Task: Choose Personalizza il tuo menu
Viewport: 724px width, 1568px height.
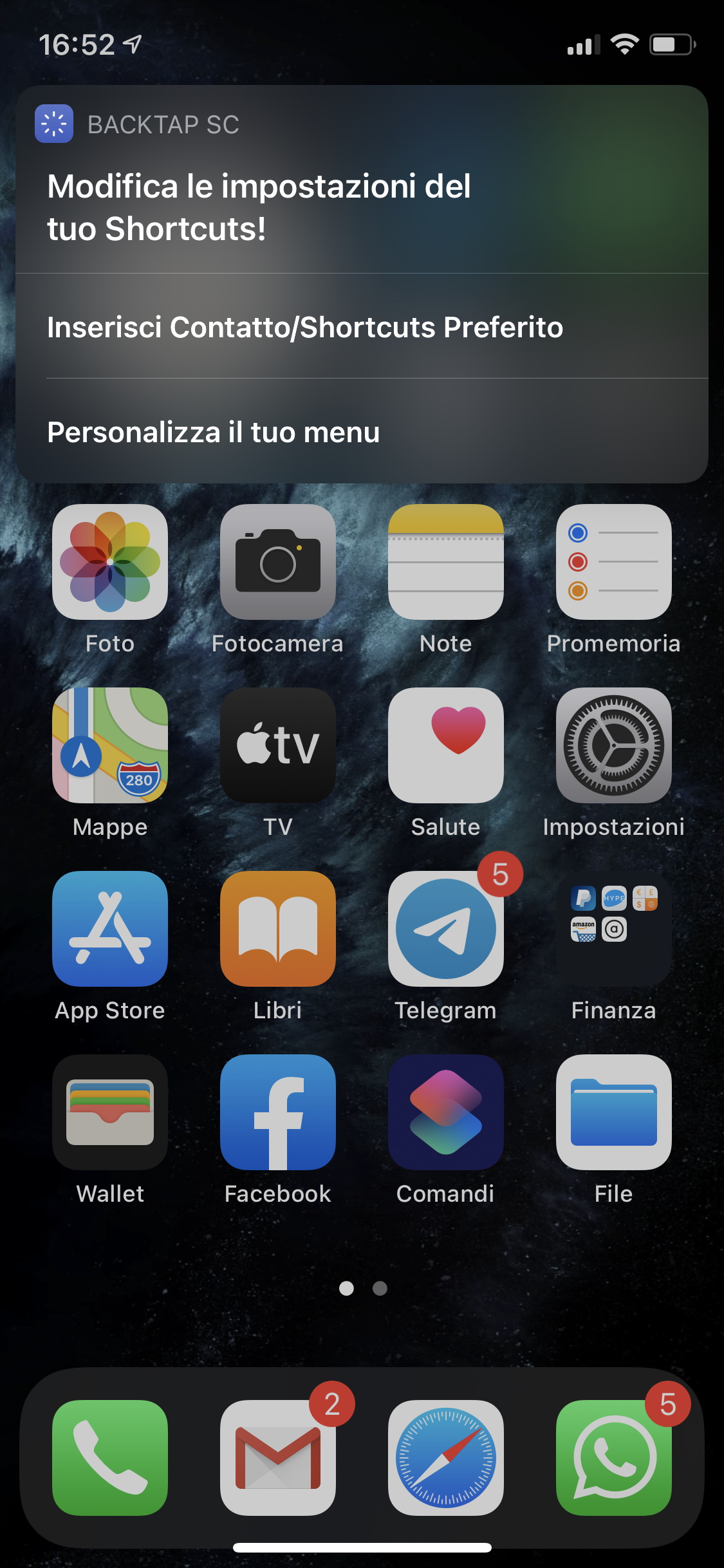Action: pyautogui.click(x=214, y=432)
